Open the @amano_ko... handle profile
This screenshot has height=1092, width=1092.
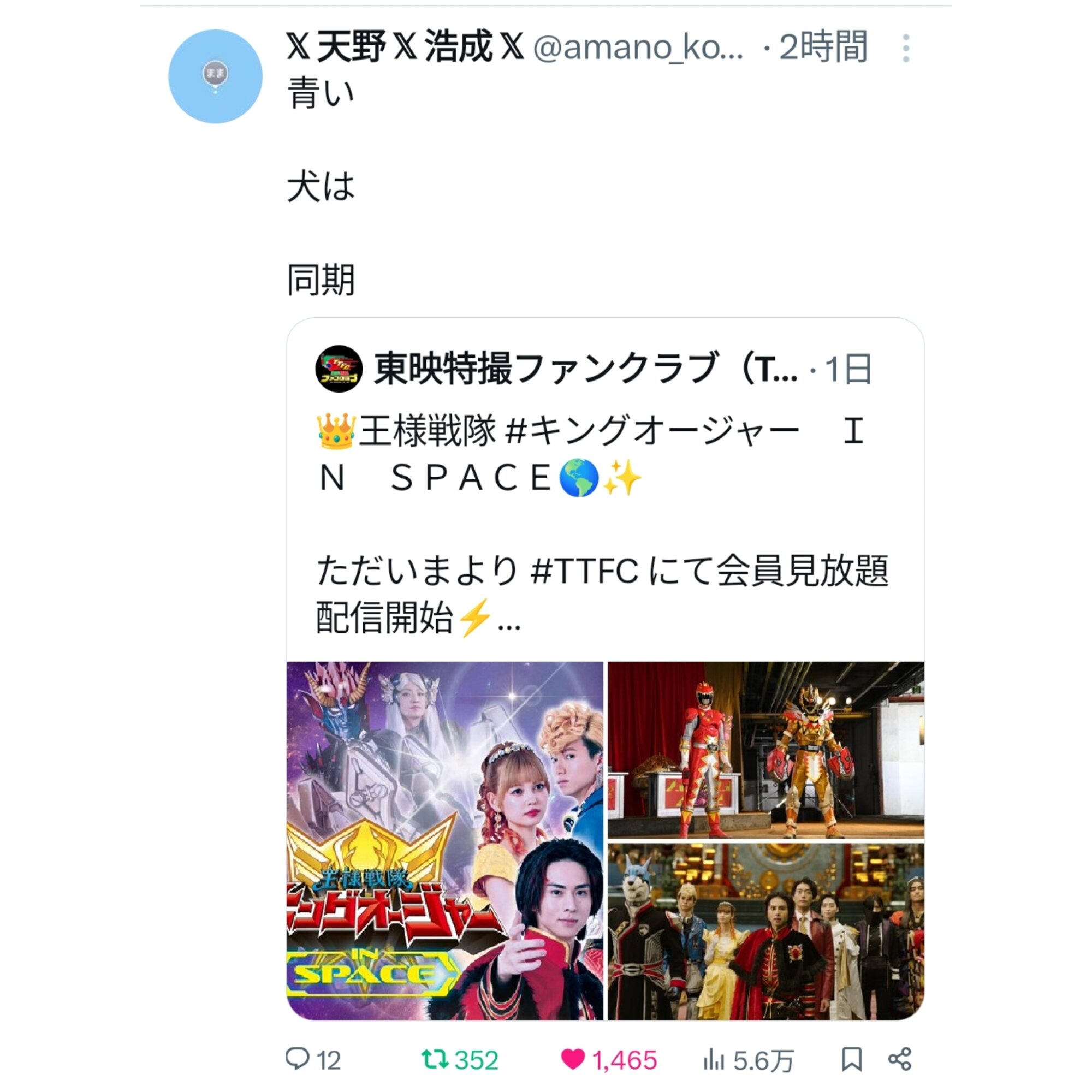(x=638, y=48)
